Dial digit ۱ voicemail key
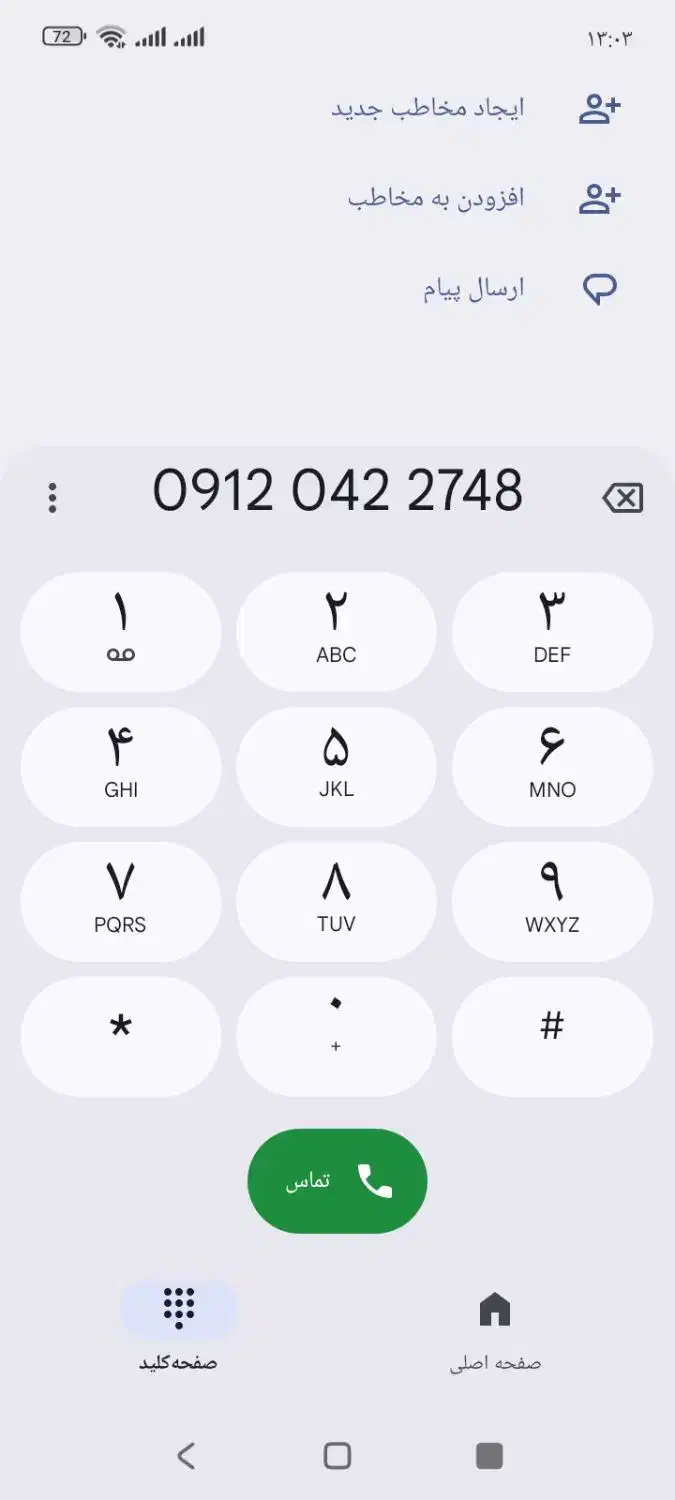Screen dimensions: 675x1500 click(120, 630)
